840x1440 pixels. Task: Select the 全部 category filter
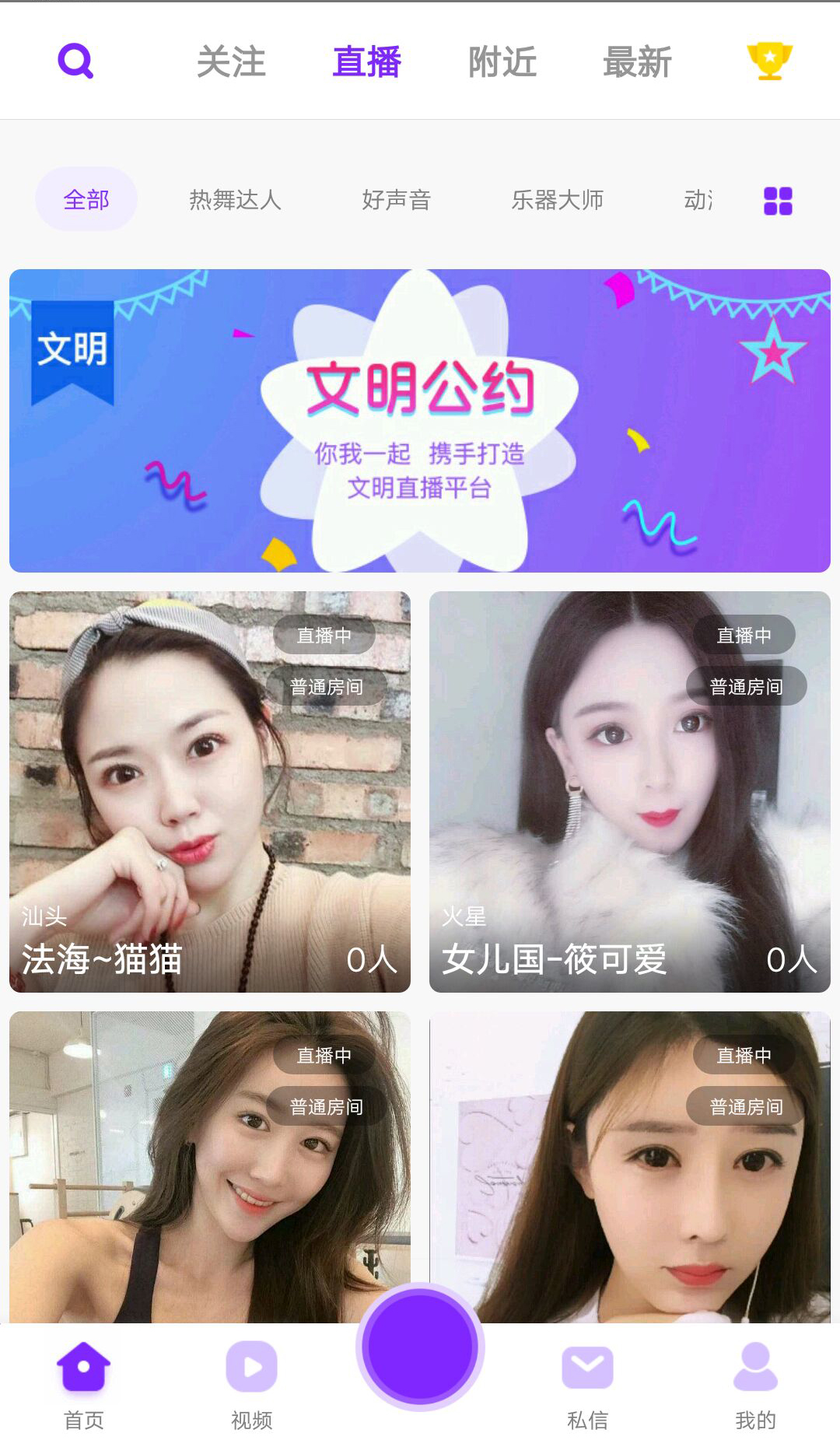click(x=86, y=199)
